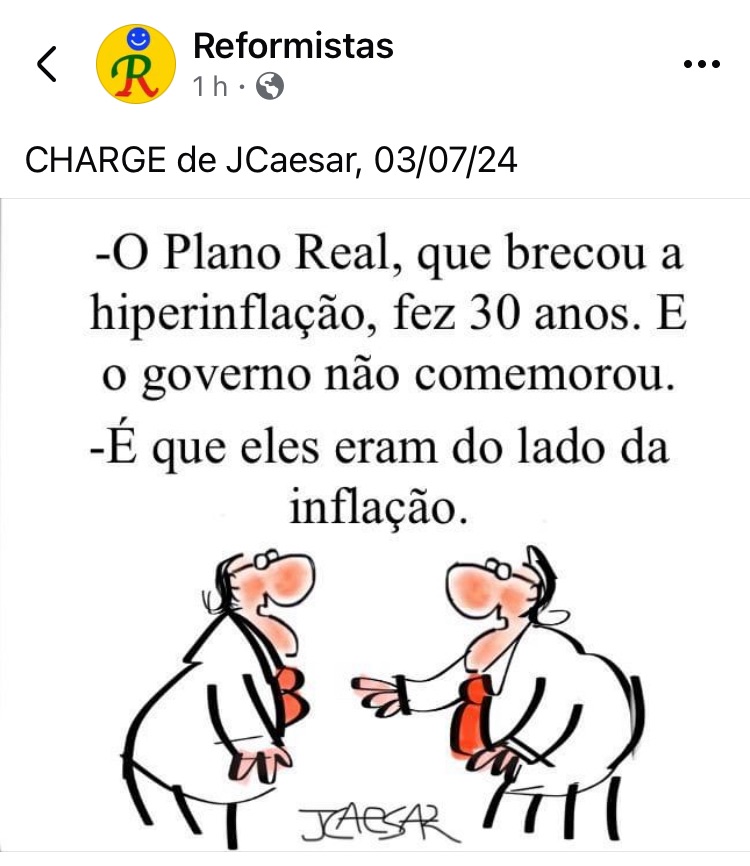Image resolution: width=750 pixels, height=866 pixels.
Task: Open the post's three-dot options menu
Action: click(x=701, y=64)
